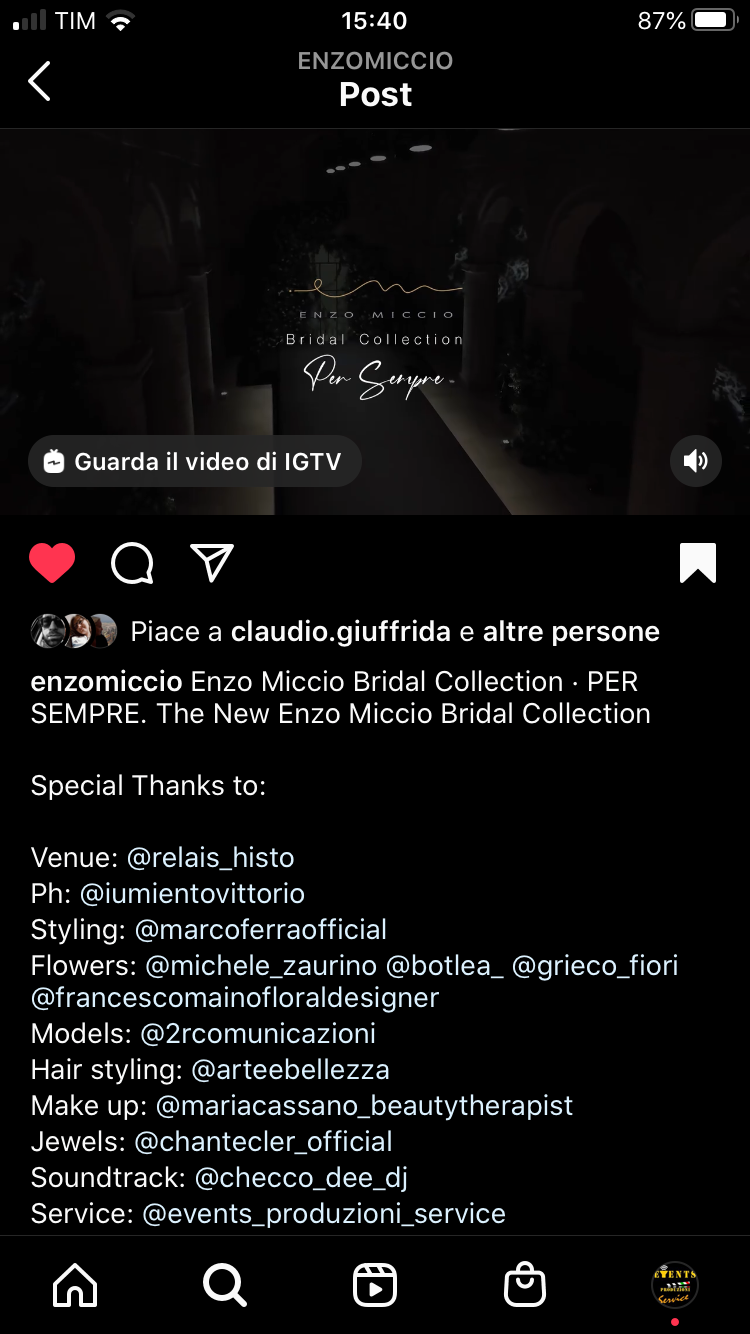
Task: Open the Shop tab
Action: click(525, 1284)
